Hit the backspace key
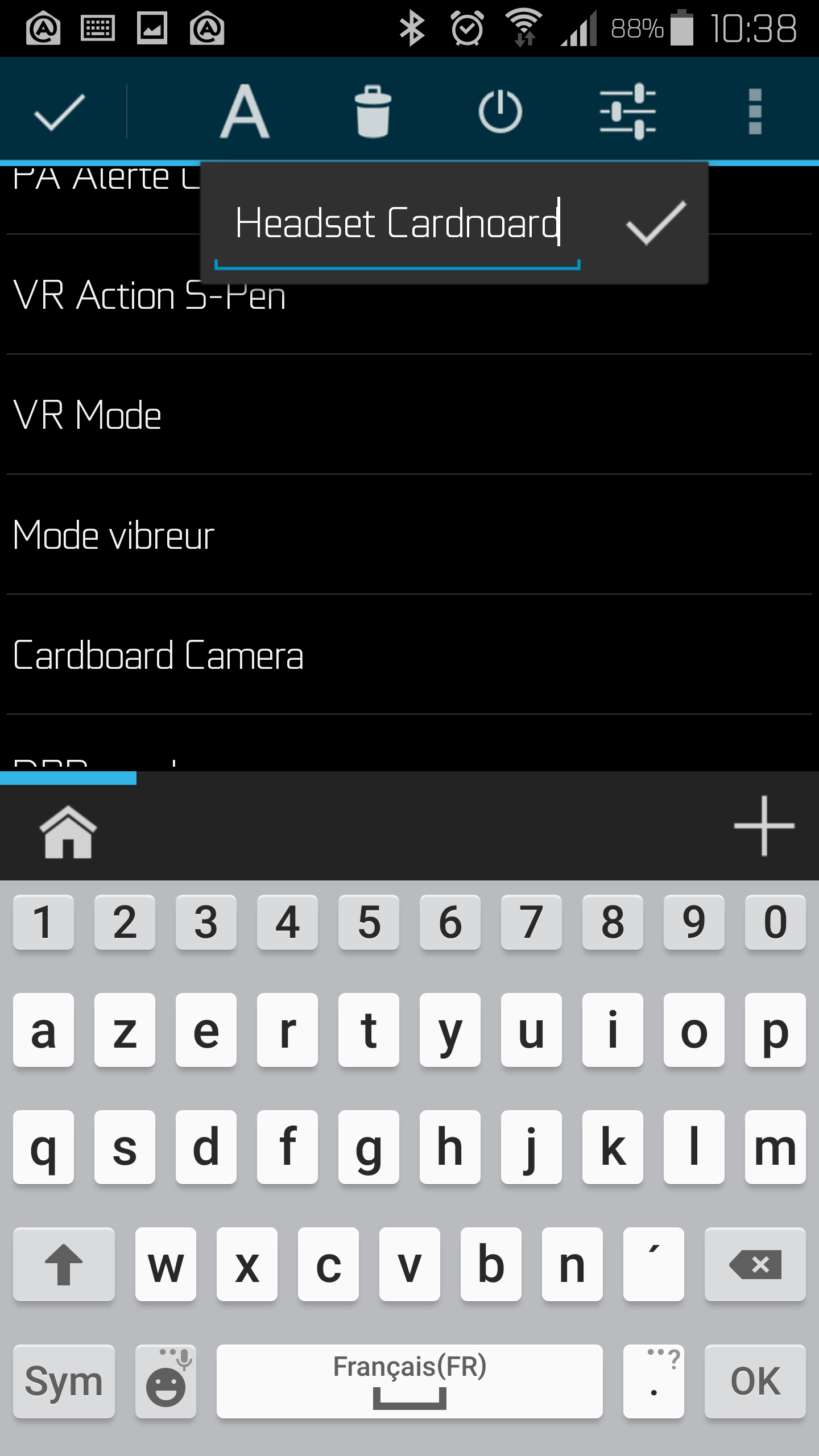This screenshot has height=1456, width=819. [755, 1264]
